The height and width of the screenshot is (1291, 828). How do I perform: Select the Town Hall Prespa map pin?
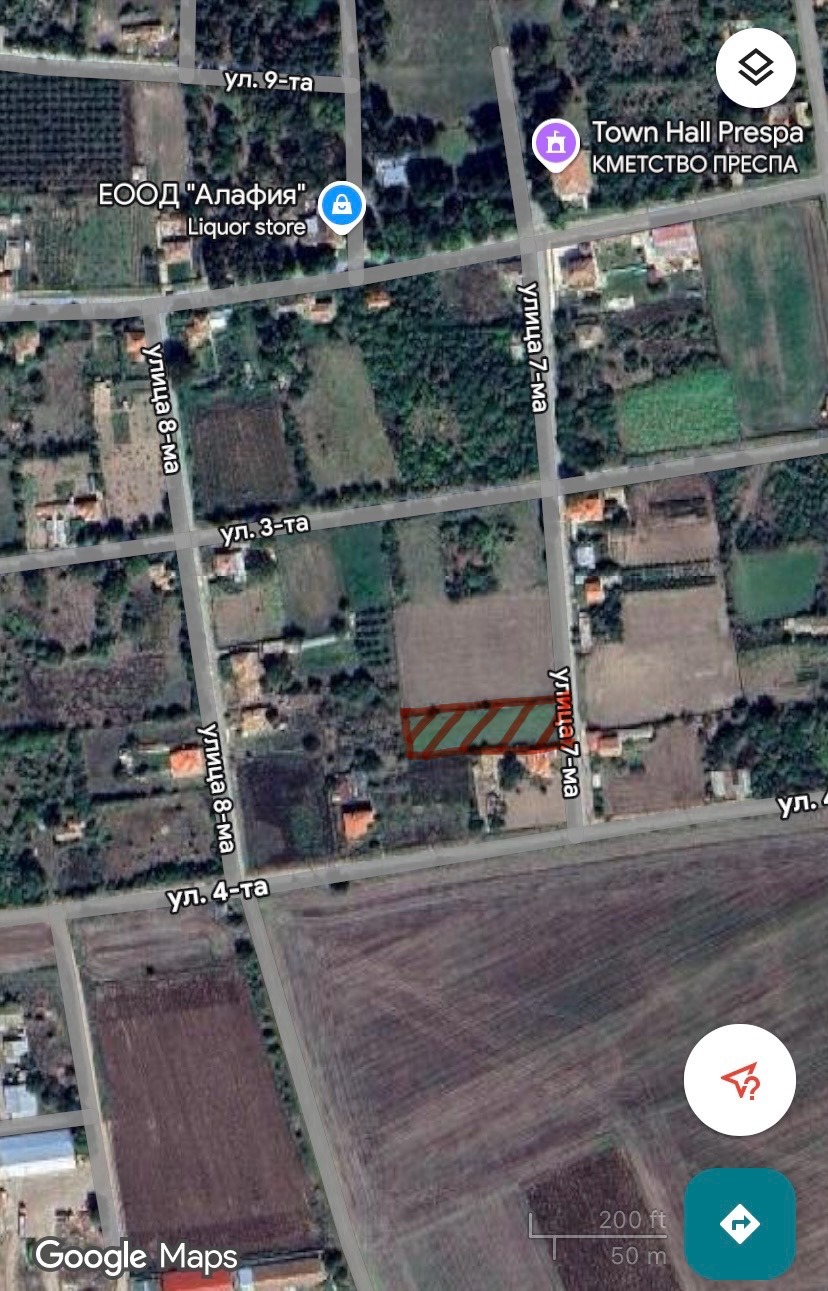tap(553, 142)
